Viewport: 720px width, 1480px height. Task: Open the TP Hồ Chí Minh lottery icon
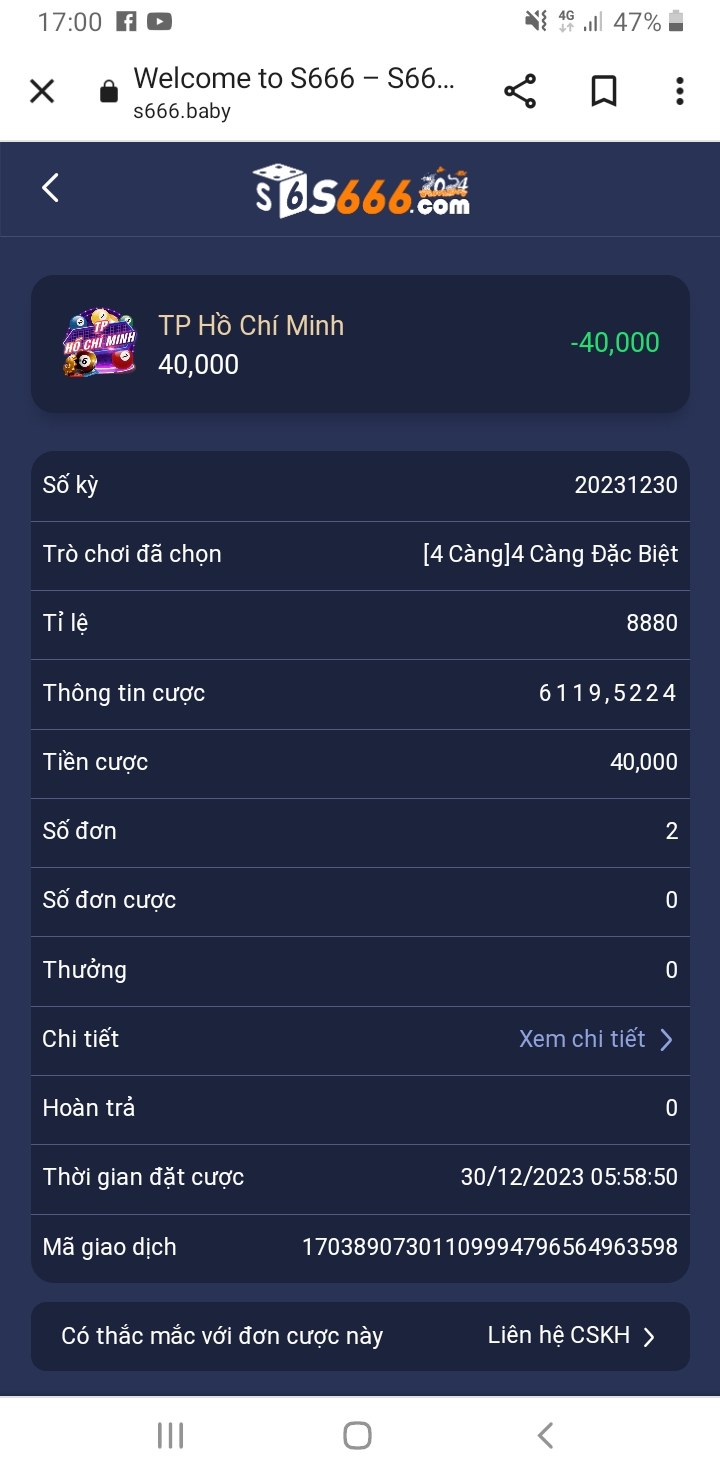[98, 344]
